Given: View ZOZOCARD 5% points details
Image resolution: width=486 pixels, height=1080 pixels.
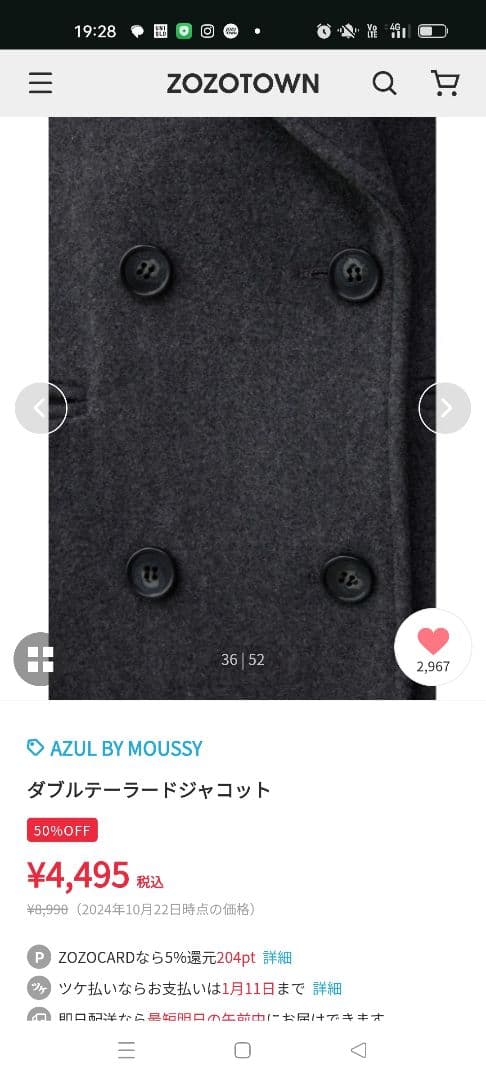Looking at the screenshot, I should coord(277,957).
